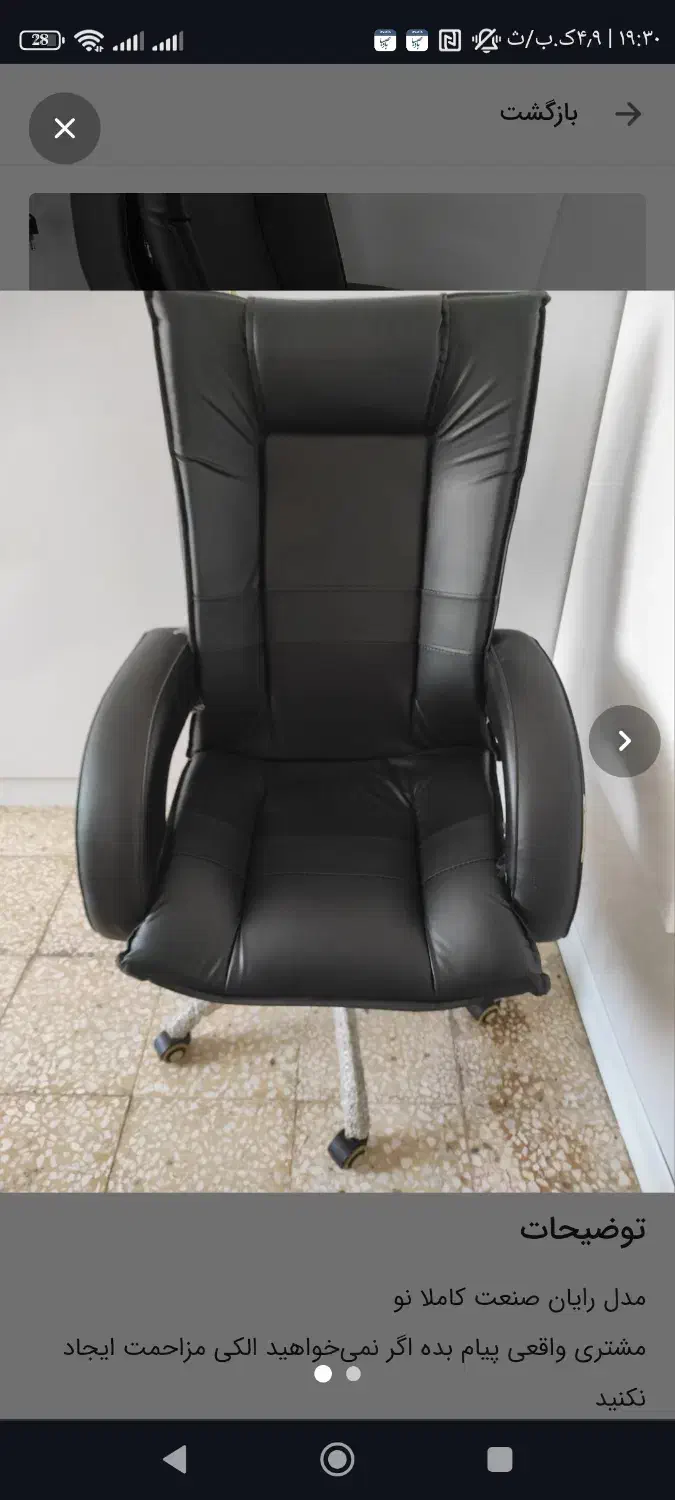Close the full-screen image viewer
The height and width of the screenshot is (1500, 675).
coord(65,128)
